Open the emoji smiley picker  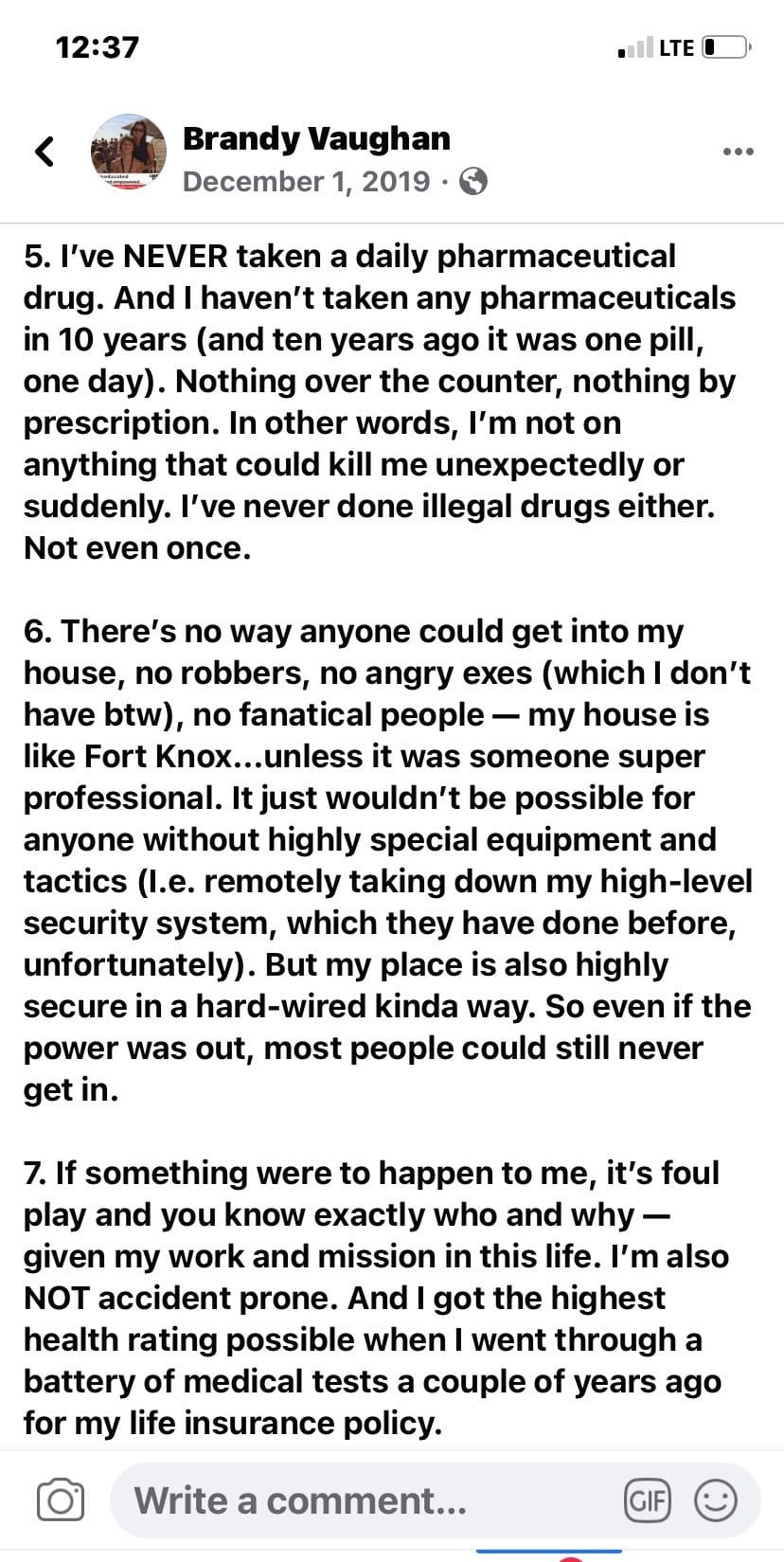click(716, 1500)
